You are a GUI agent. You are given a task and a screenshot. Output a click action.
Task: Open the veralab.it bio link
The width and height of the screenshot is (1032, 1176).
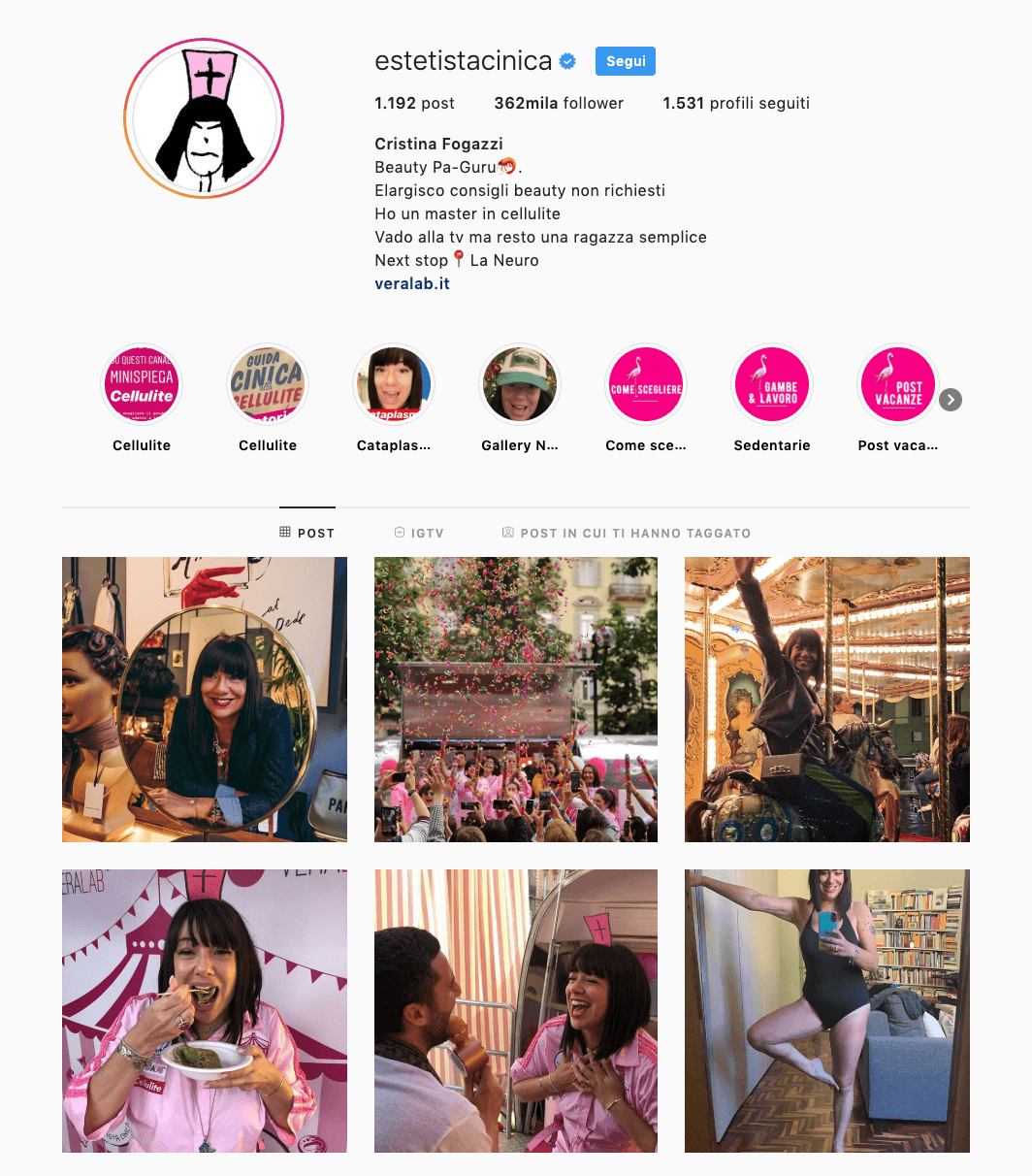[411, 283]
